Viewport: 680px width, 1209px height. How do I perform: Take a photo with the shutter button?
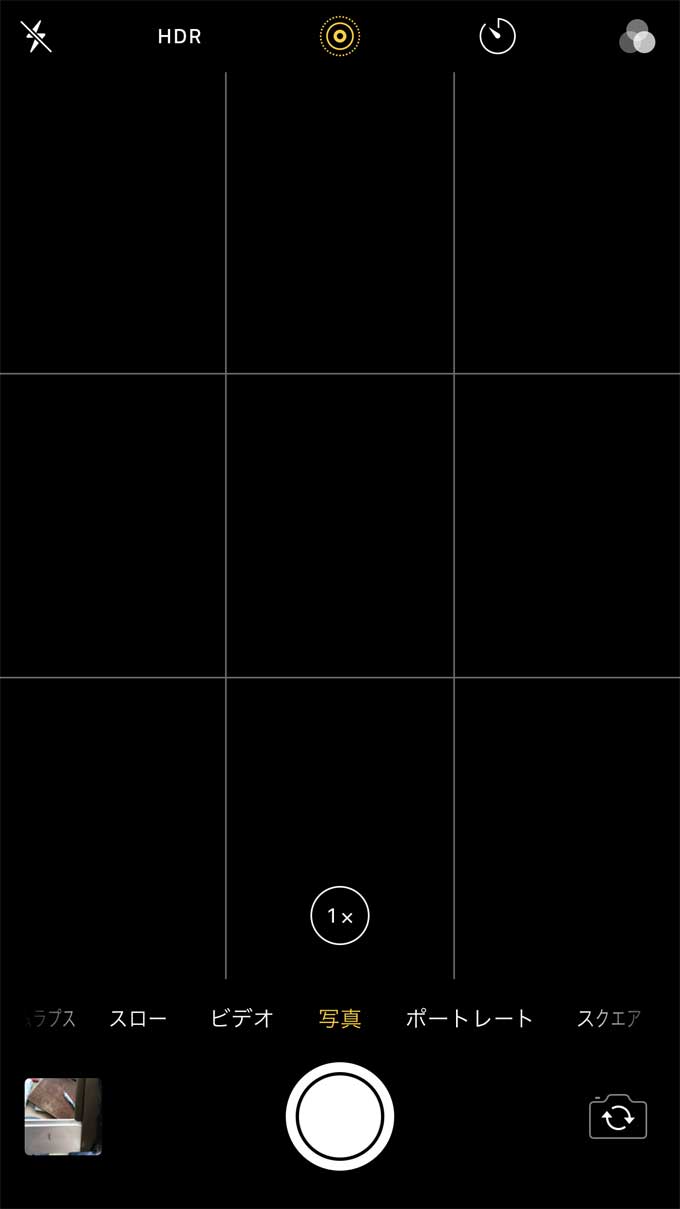[340, 1116]
